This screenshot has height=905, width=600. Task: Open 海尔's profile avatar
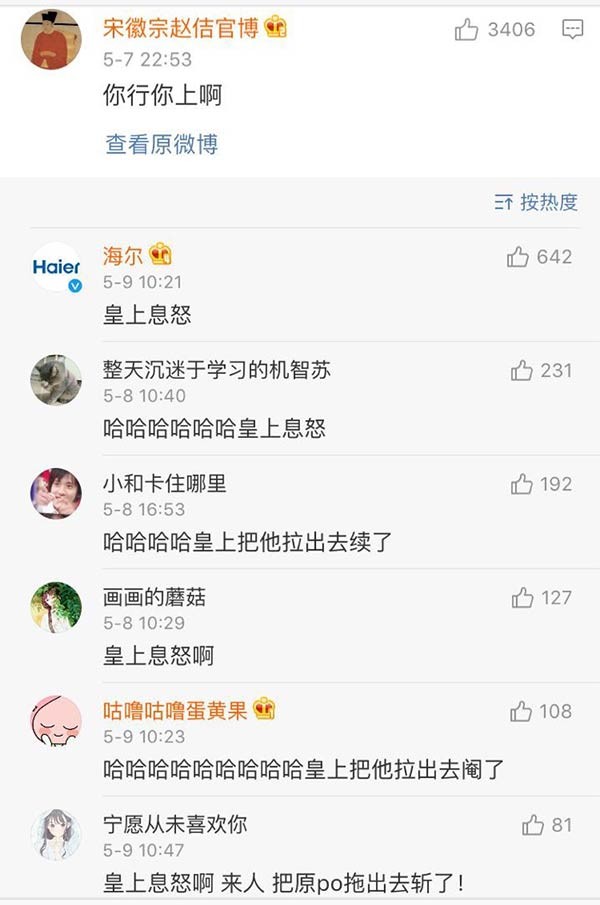(56, 267)
